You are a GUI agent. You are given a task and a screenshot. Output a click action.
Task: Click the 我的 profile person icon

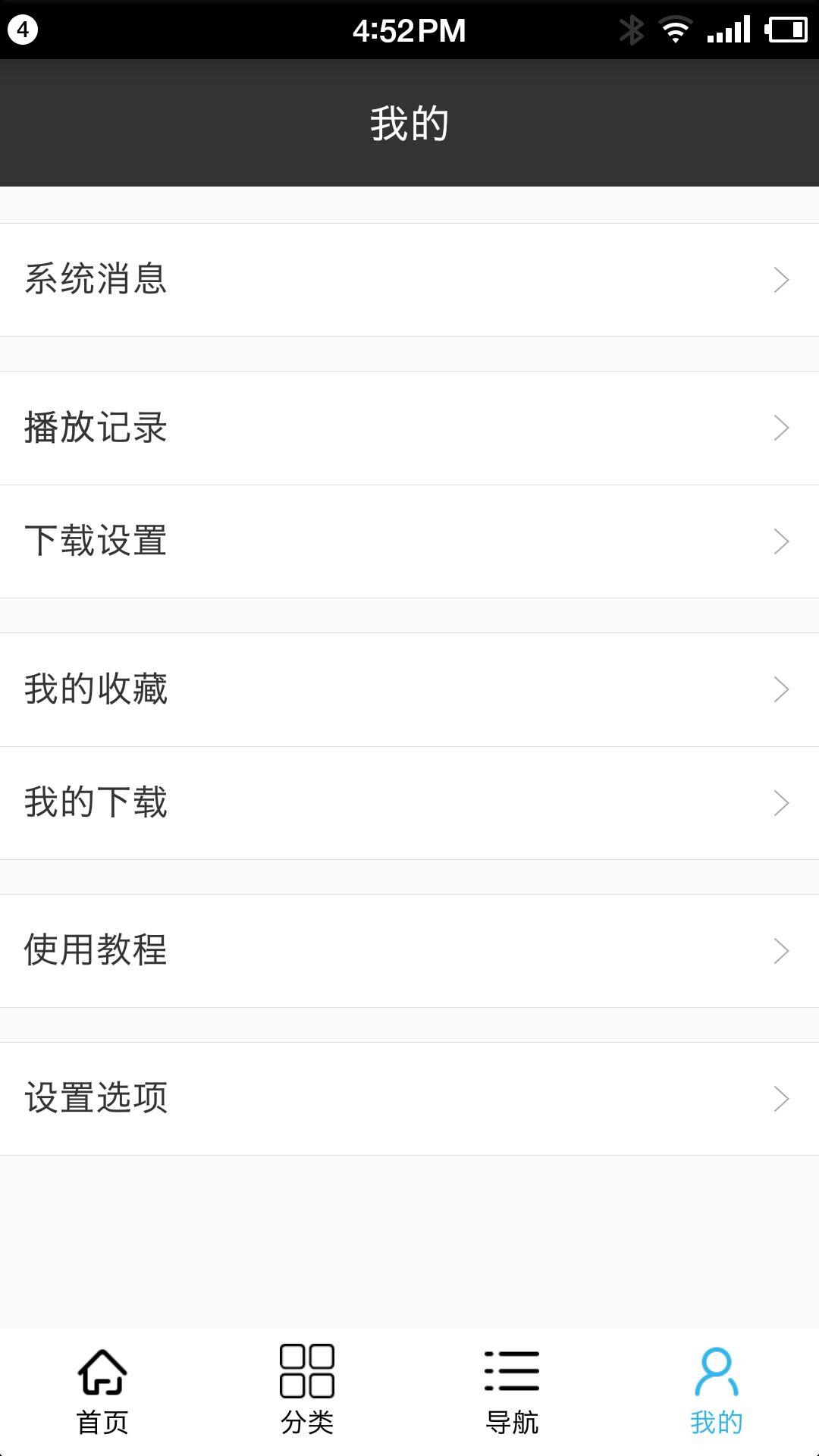pos(717,1371)
